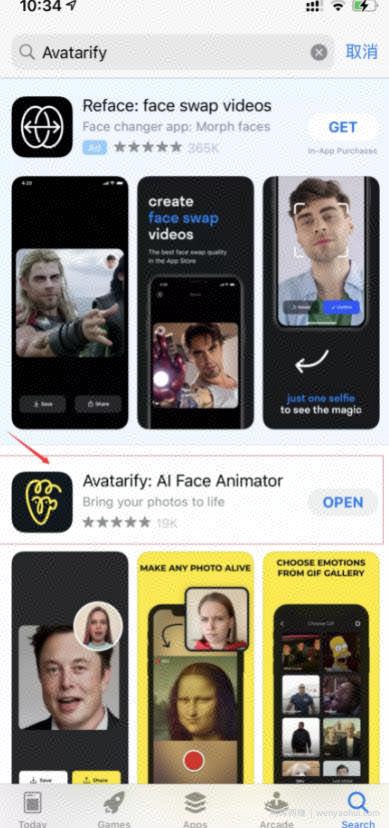This screenshot has height=828, width=389.
Task: View Avatarify: AI Face Animator details
Action: (183, 481)
